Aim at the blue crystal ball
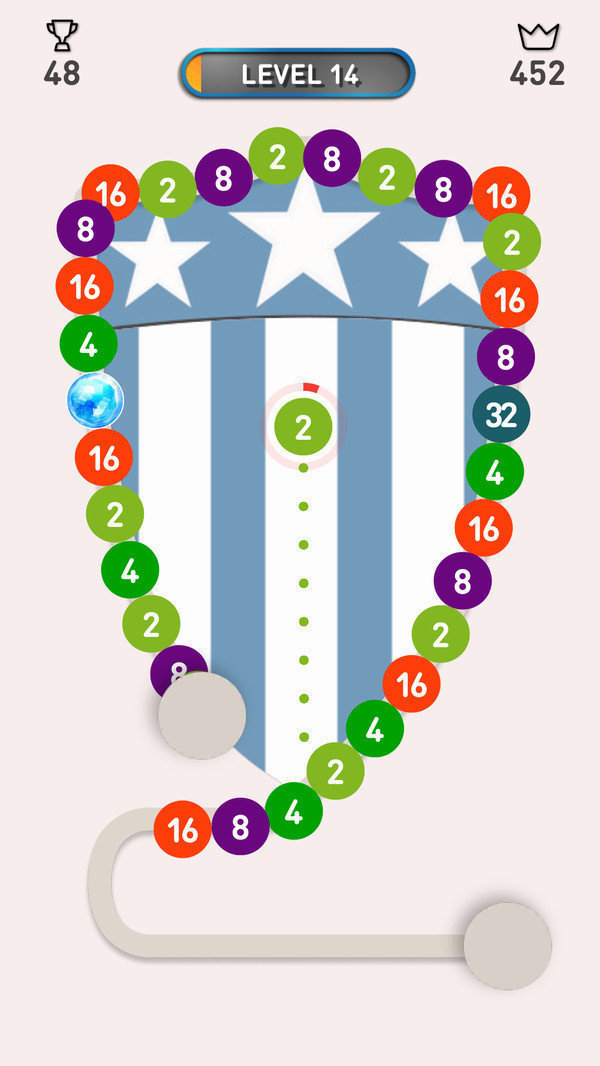This screenshot has height=1066, width=600. 95,400
